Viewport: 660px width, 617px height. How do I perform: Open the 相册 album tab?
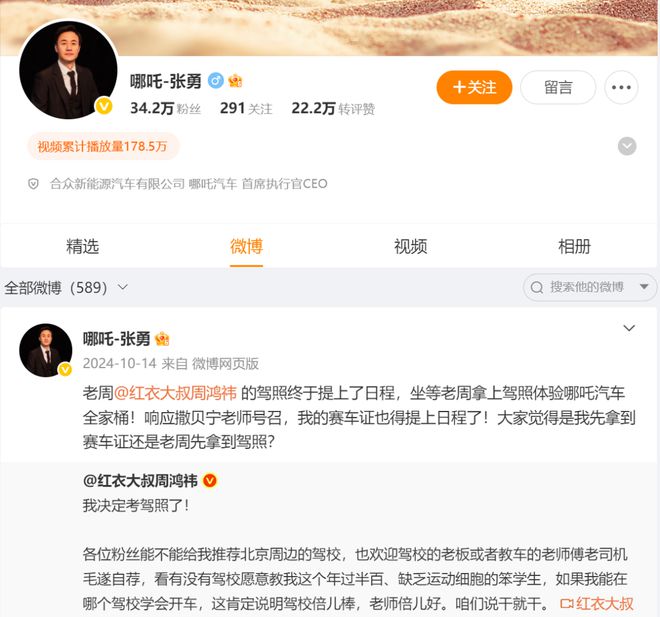point(574,247)
